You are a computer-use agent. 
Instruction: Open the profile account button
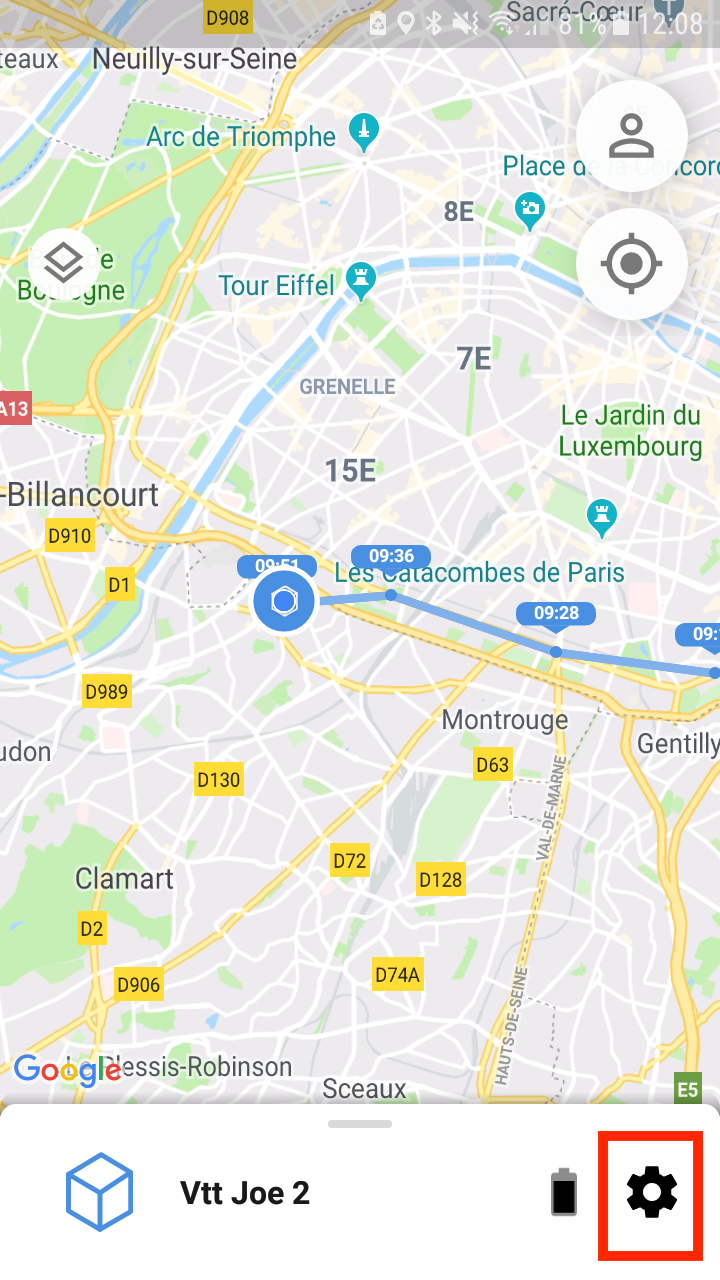click(631, 136)
